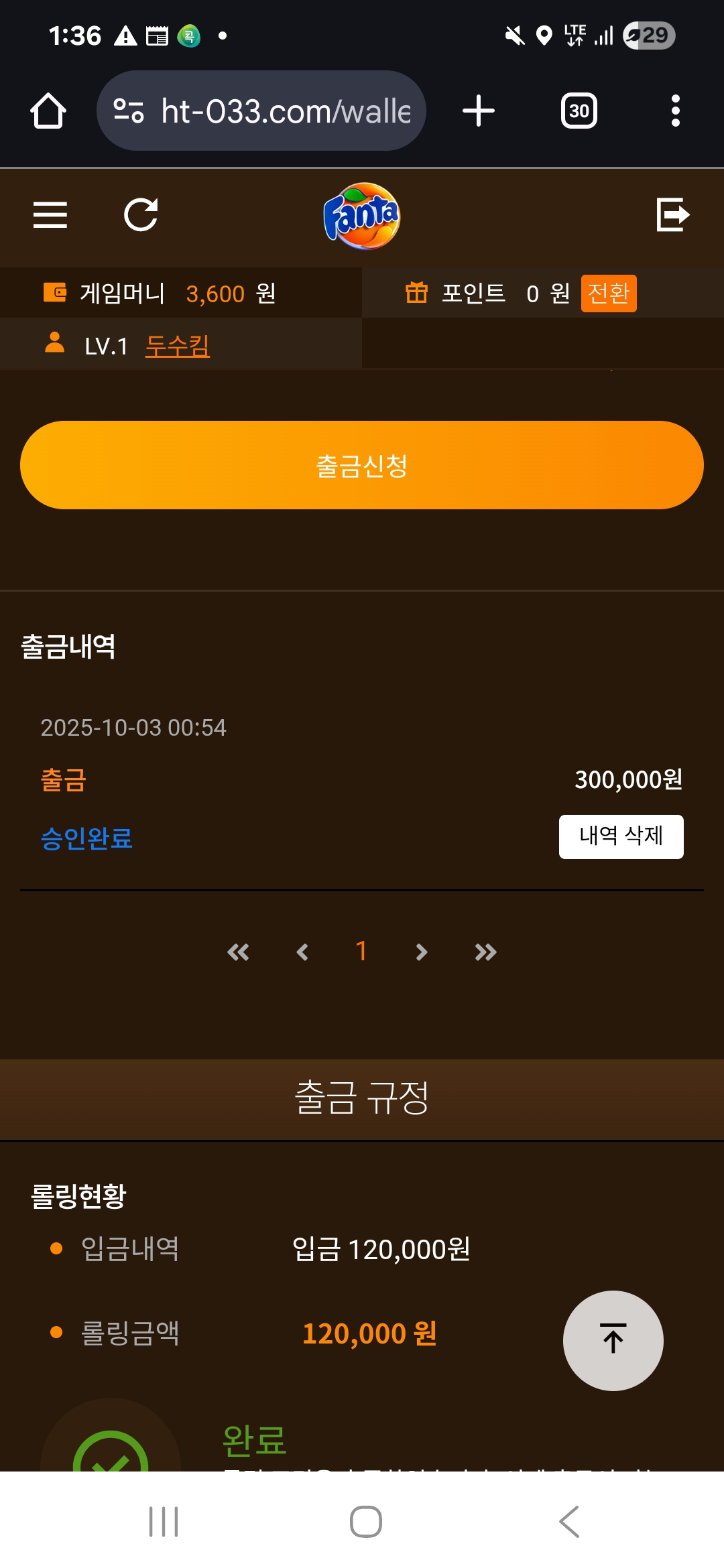
Task: Refresh the page with the reload icon
Action: coord(141,215)
